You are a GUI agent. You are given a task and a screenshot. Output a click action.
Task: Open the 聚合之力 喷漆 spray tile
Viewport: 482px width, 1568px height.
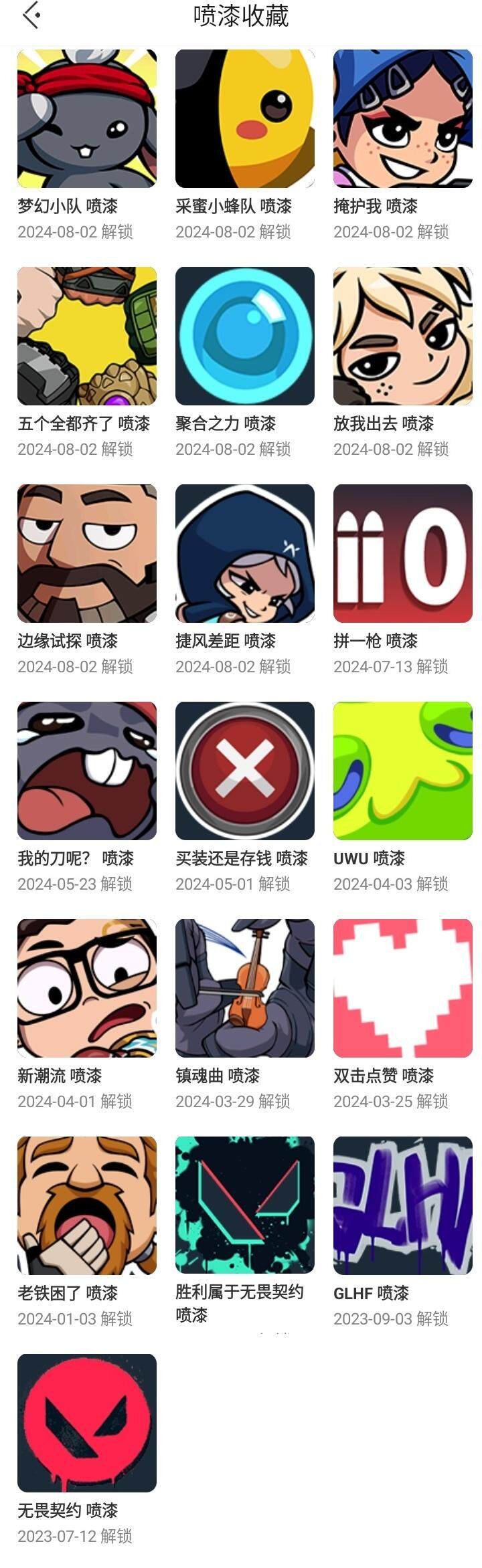245,336
